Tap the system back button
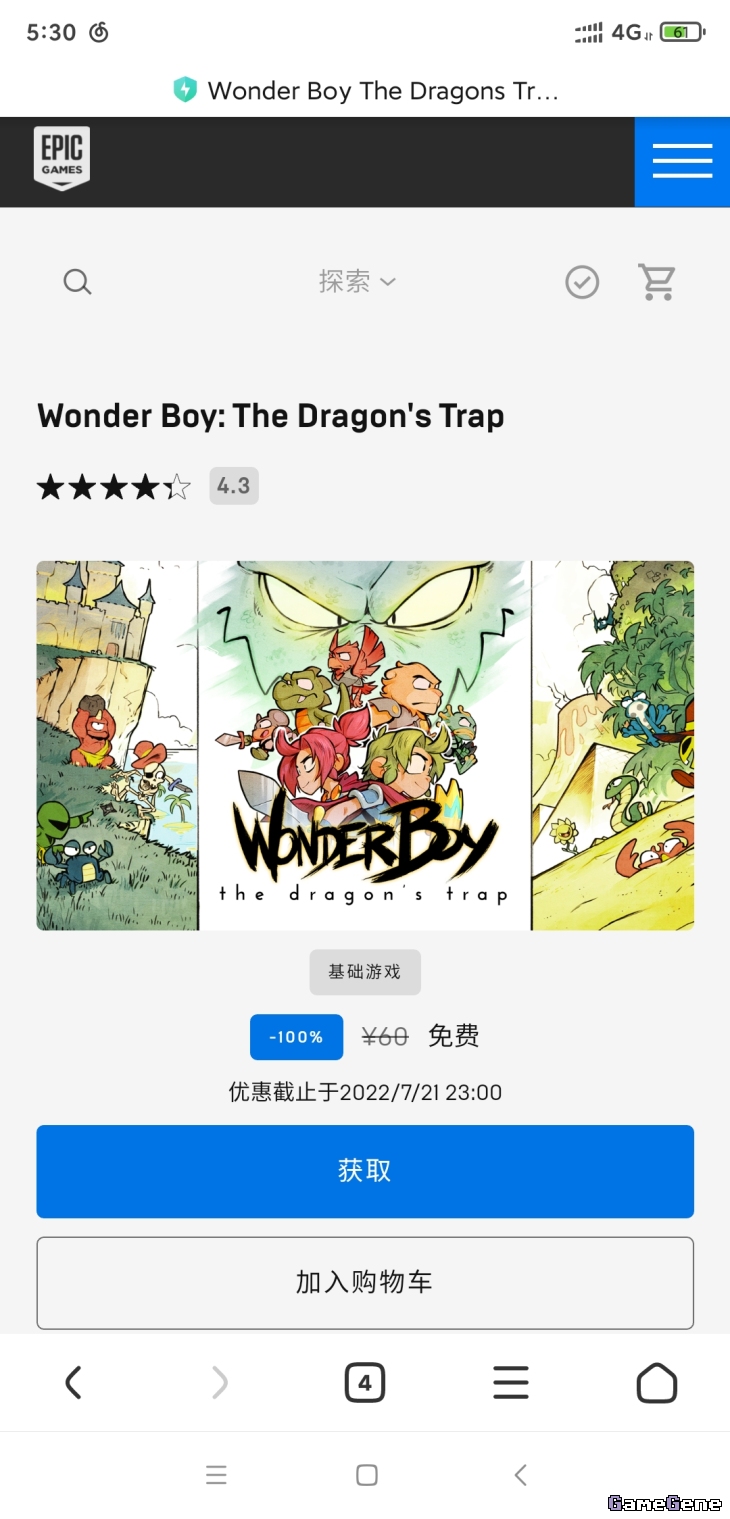The height and width of the screenshot is (1519, 730). coord(520,1474)
